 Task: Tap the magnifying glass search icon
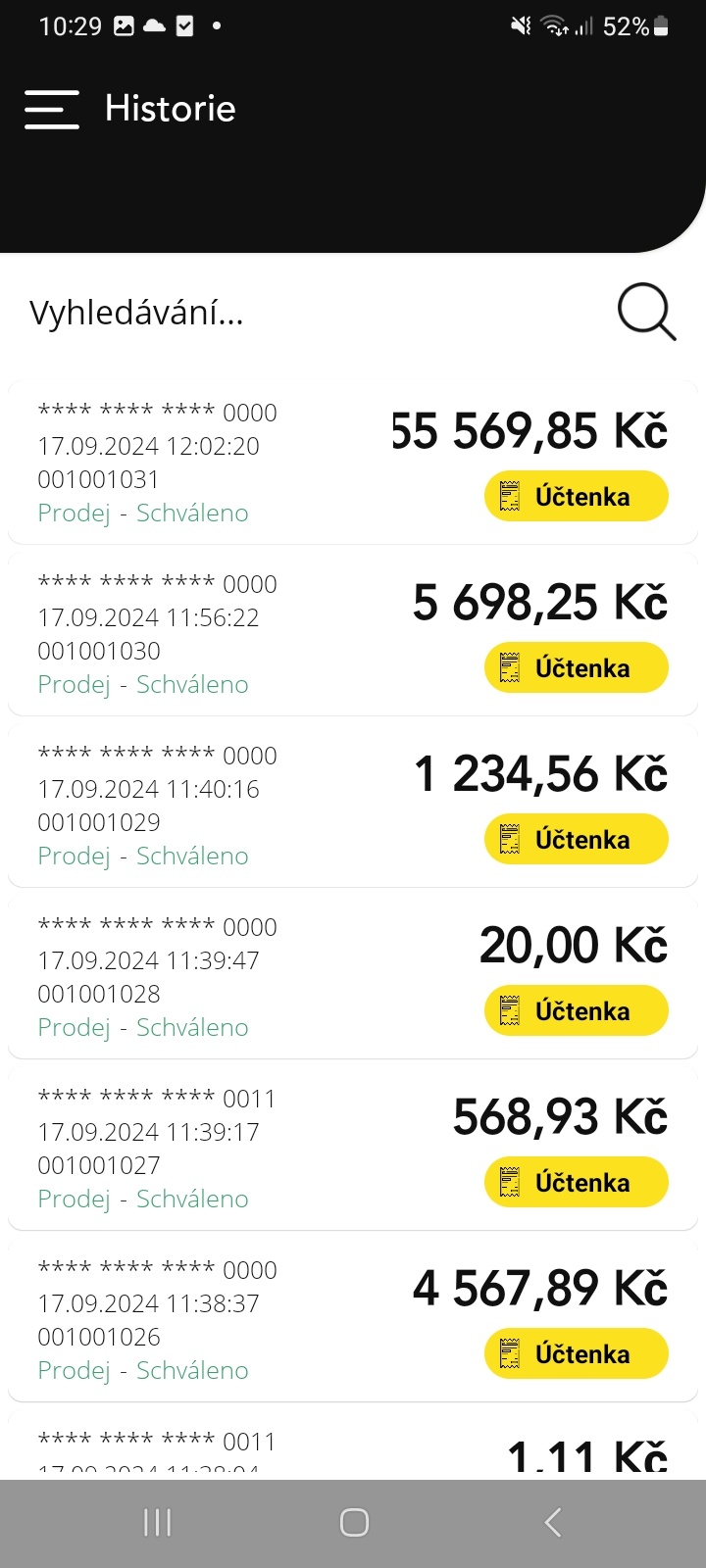coord(646,313)
